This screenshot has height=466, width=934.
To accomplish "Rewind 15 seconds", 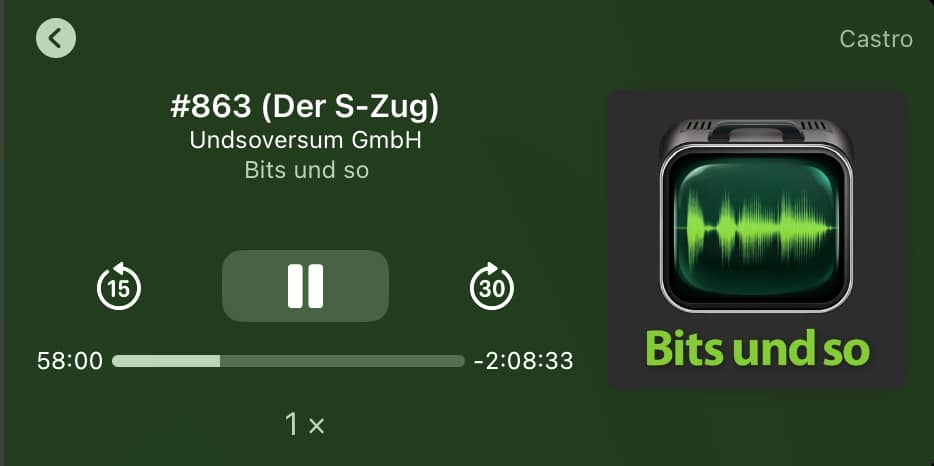I will (119, 287).
